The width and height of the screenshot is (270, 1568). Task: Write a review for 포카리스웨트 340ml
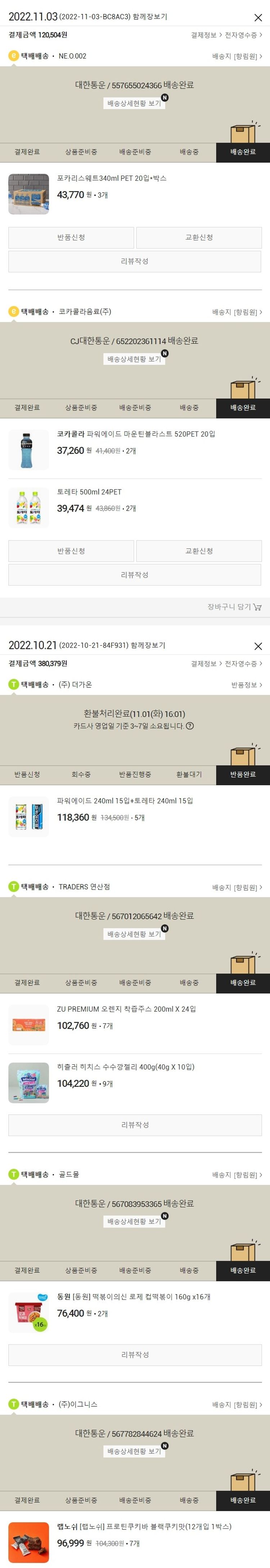pos(134,261)
